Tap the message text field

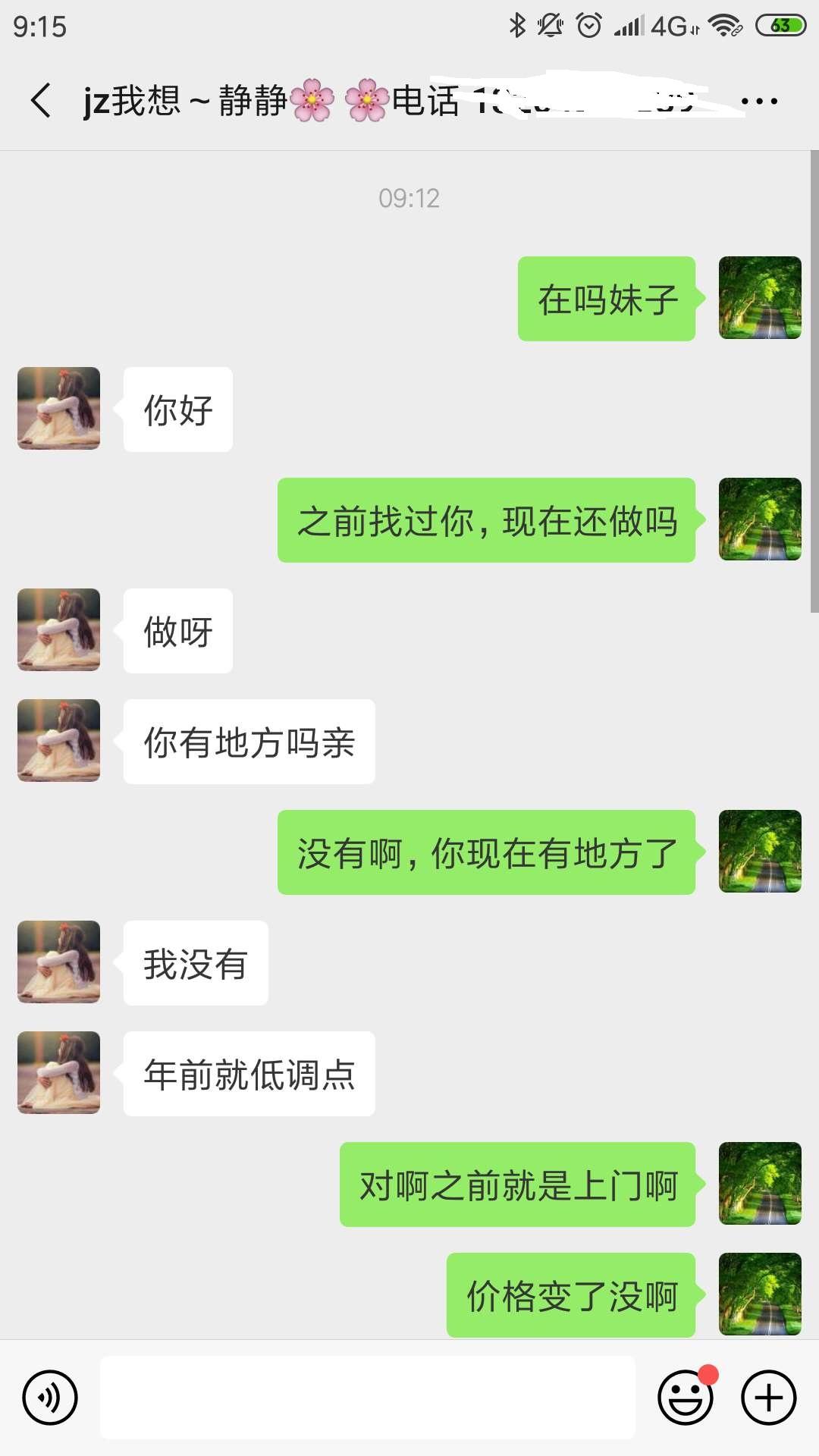368,1397
